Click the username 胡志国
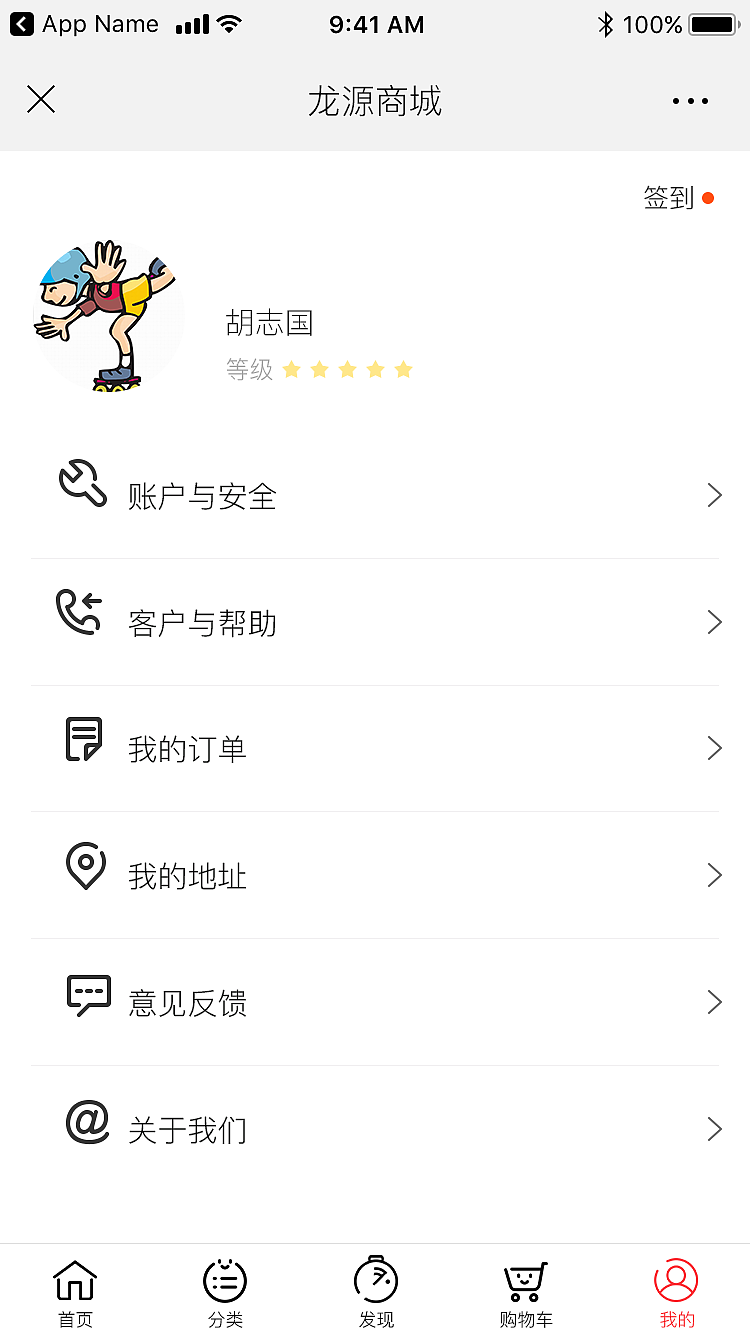Image resolution: width=750 pixels, height=1334 pixels. (x=268, y=323)
